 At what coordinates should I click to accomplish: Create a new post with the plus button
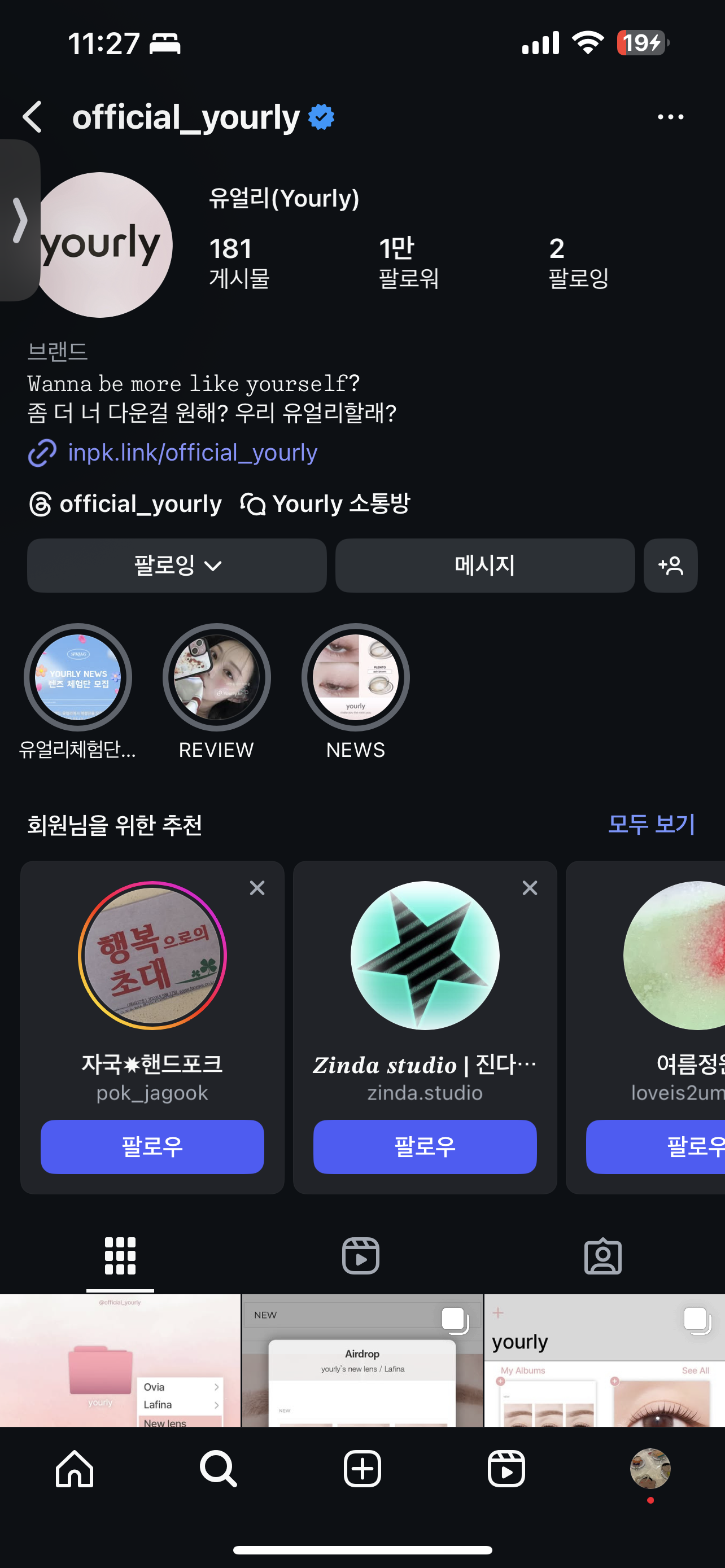[x=362, y=1469]
